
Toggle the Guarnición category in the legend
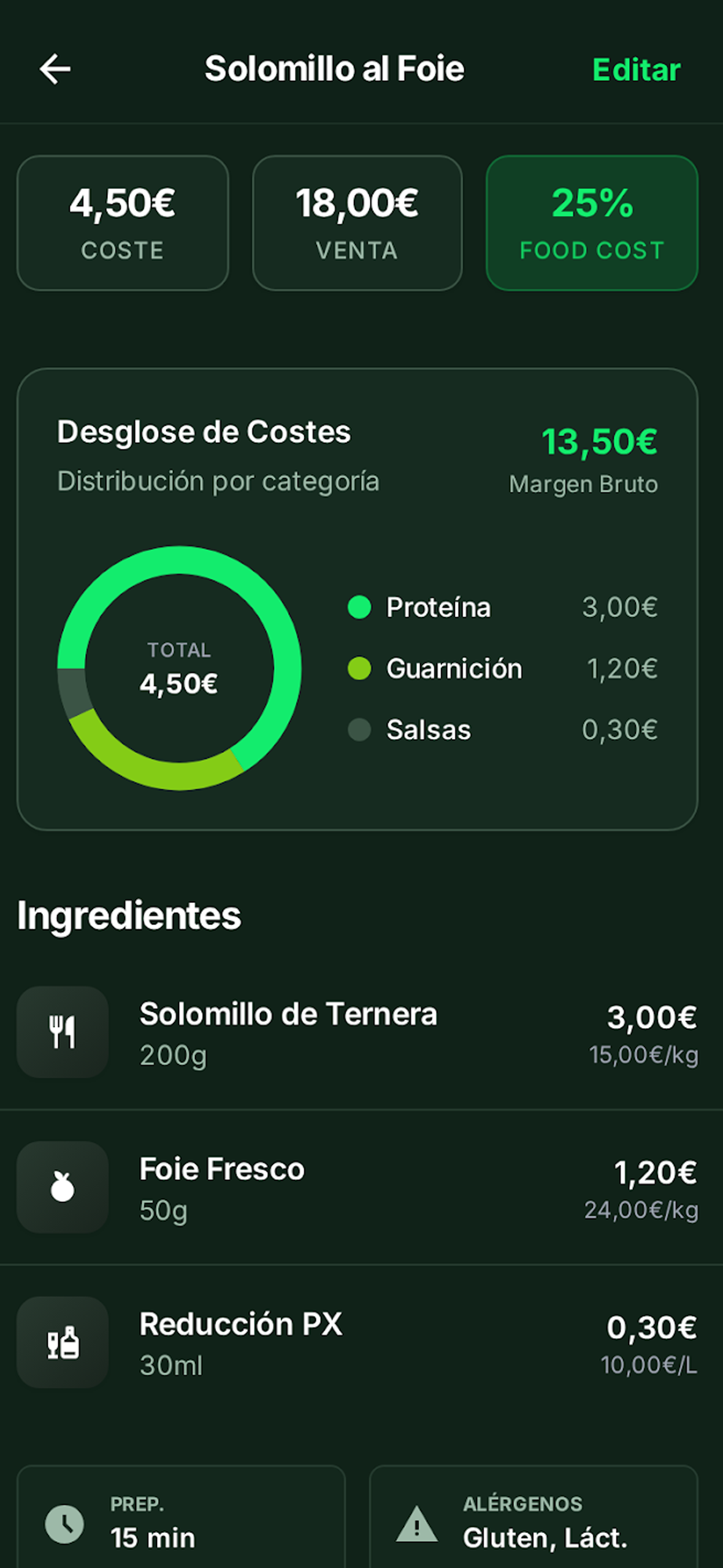359,668
